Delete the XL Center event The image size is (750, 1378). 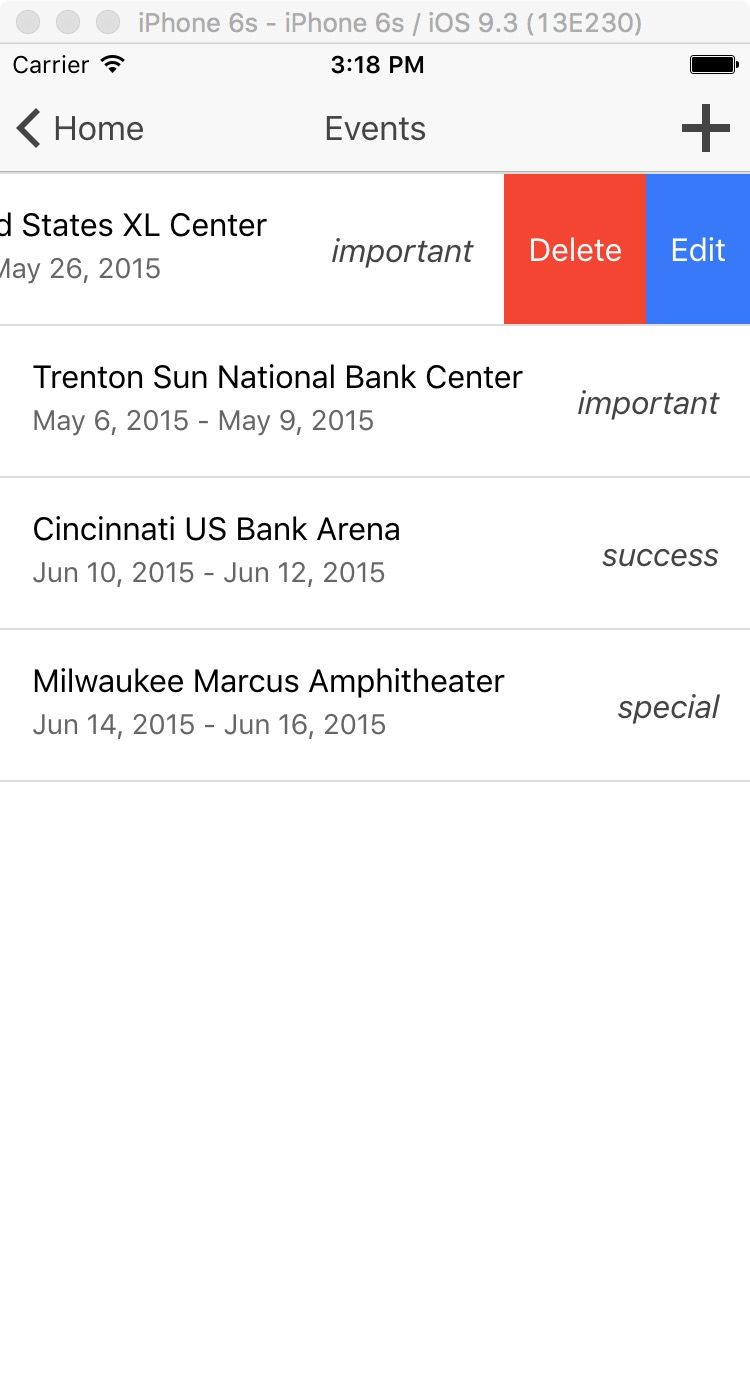[x=575, y=249]
